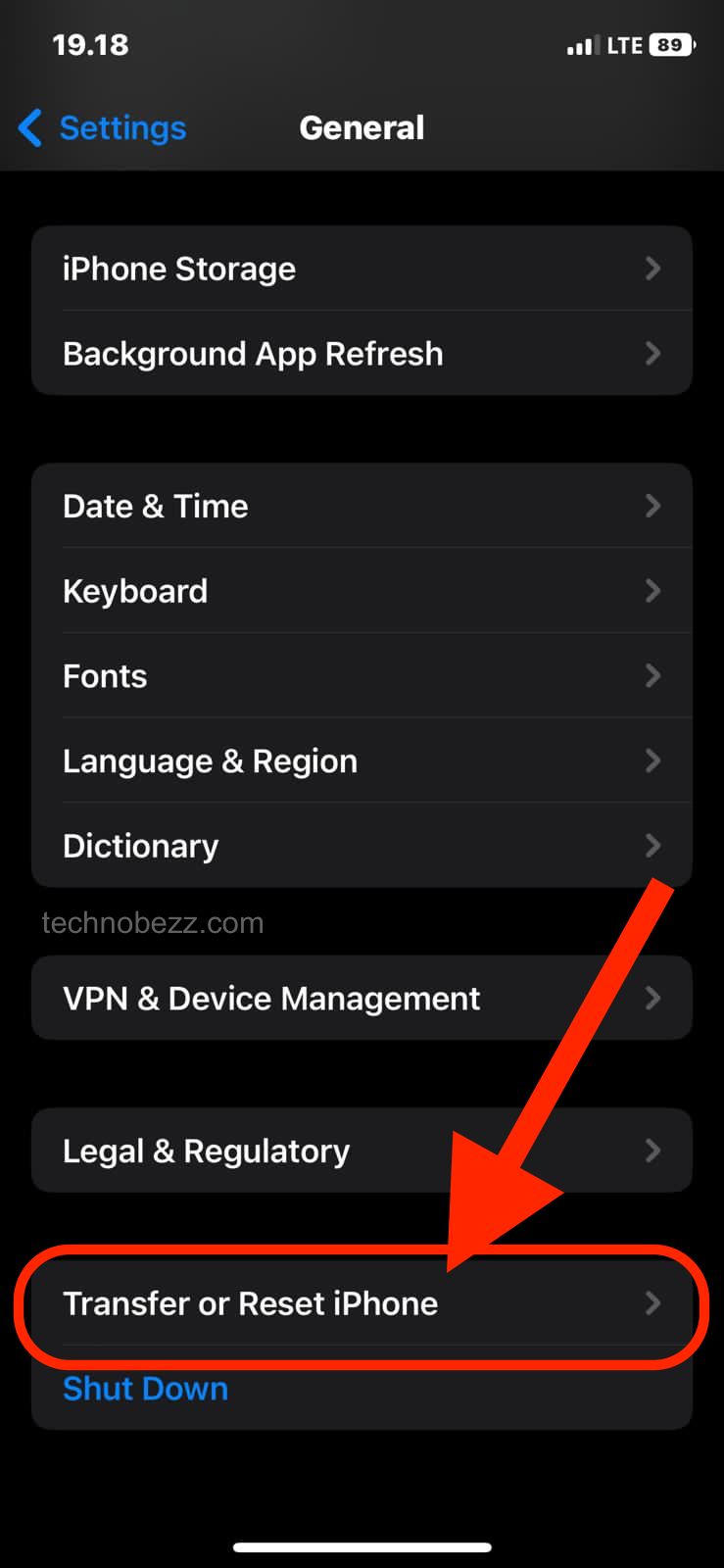Open VPN & Device Management
The width and height of the screenshot is (724, 1568).
tap(362, 998)
